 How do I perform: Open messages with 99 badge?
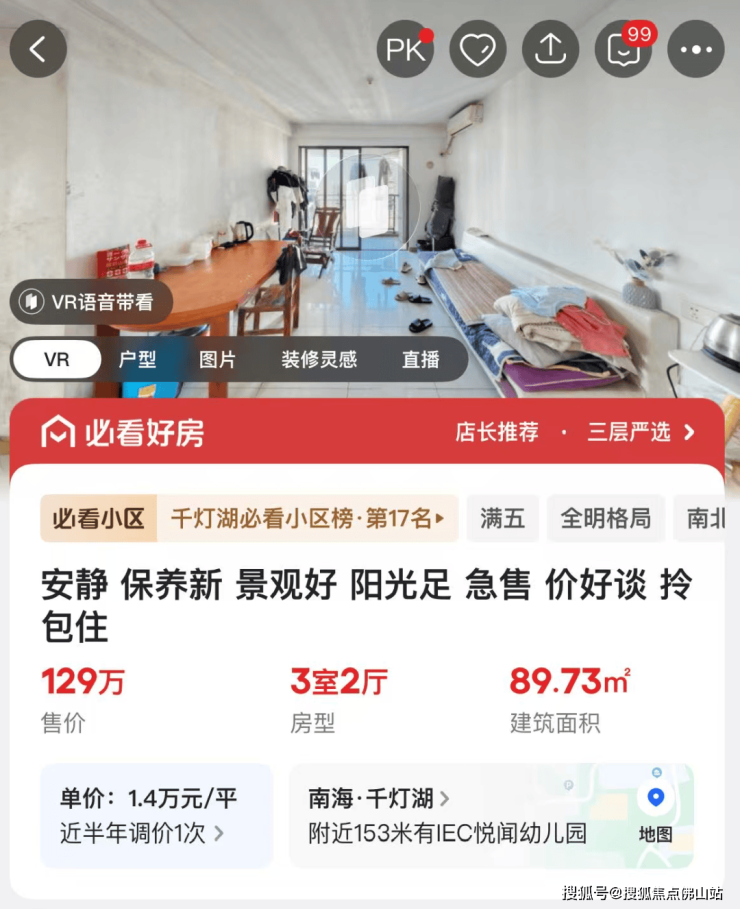point(623,49)
